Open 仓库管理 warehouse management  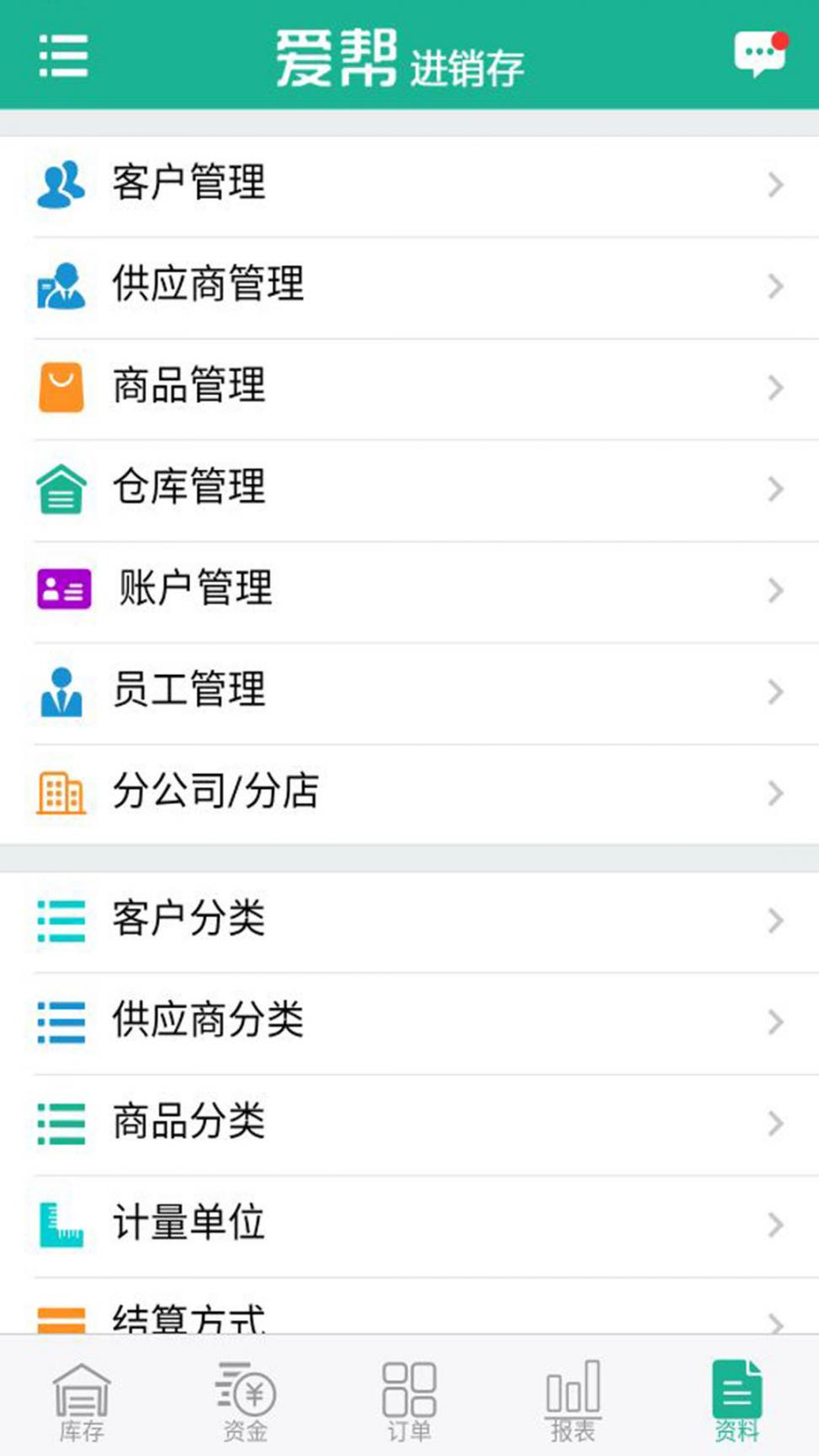(x=409, y=489)
